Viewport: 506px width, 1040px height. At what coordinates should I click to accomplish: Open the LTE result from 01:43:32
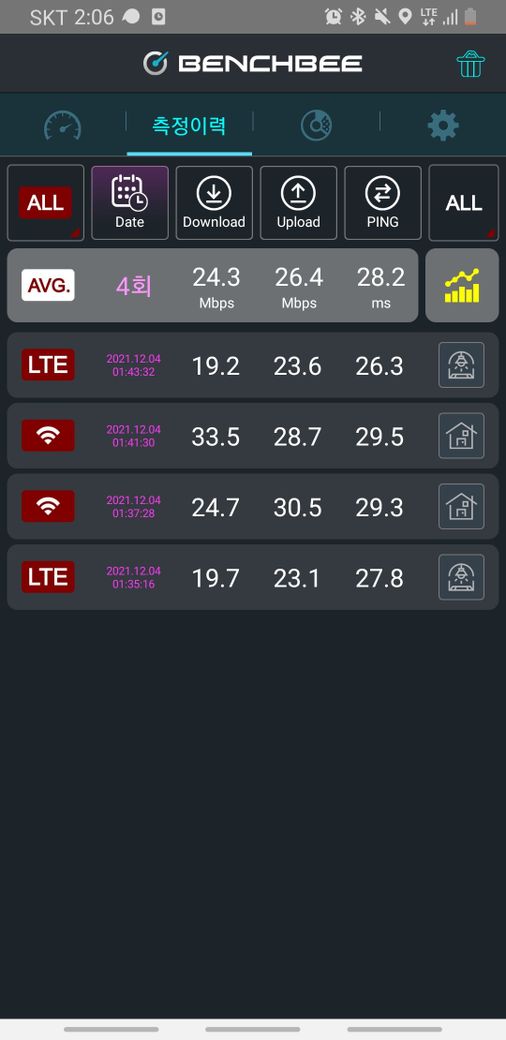pos(253,365)
